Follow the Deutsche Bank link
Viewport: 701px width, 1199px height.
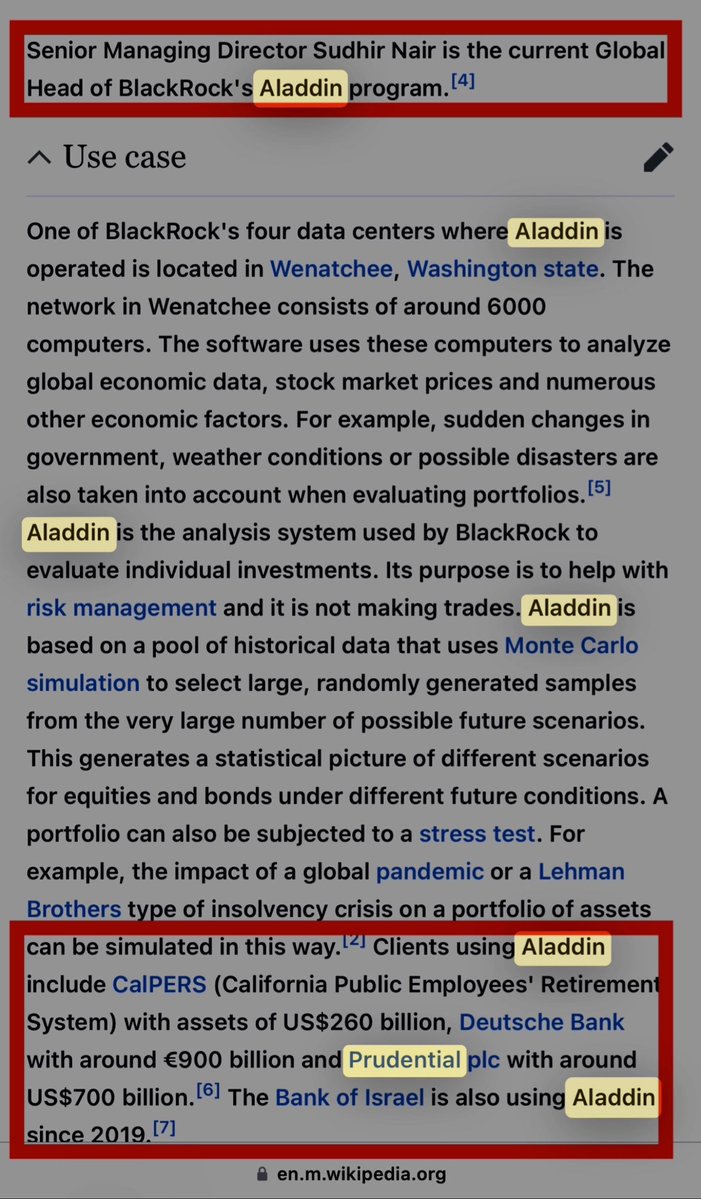click(x=541, y=1023)
